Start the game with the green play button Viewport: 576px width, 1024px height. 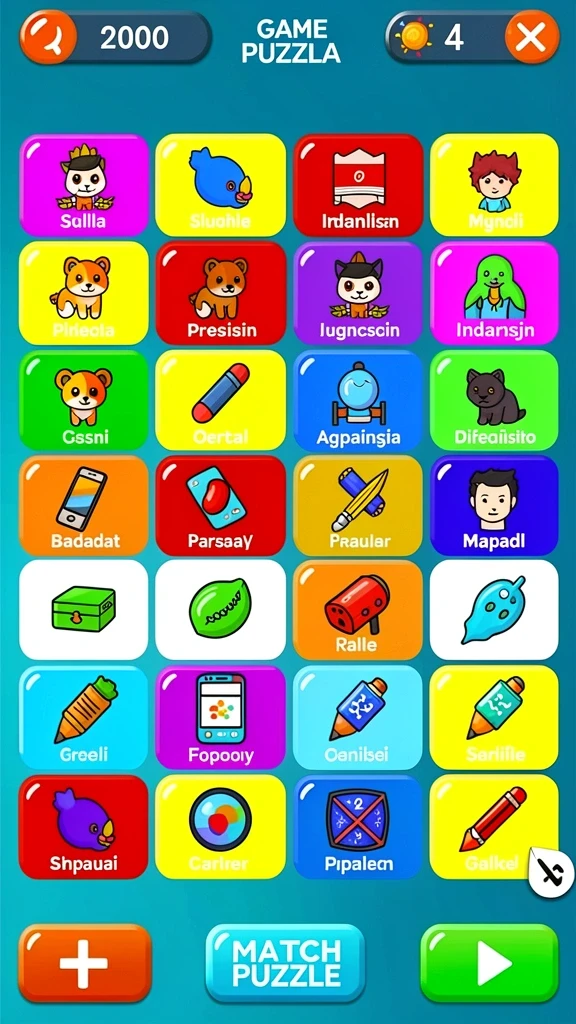coord(489,963)
